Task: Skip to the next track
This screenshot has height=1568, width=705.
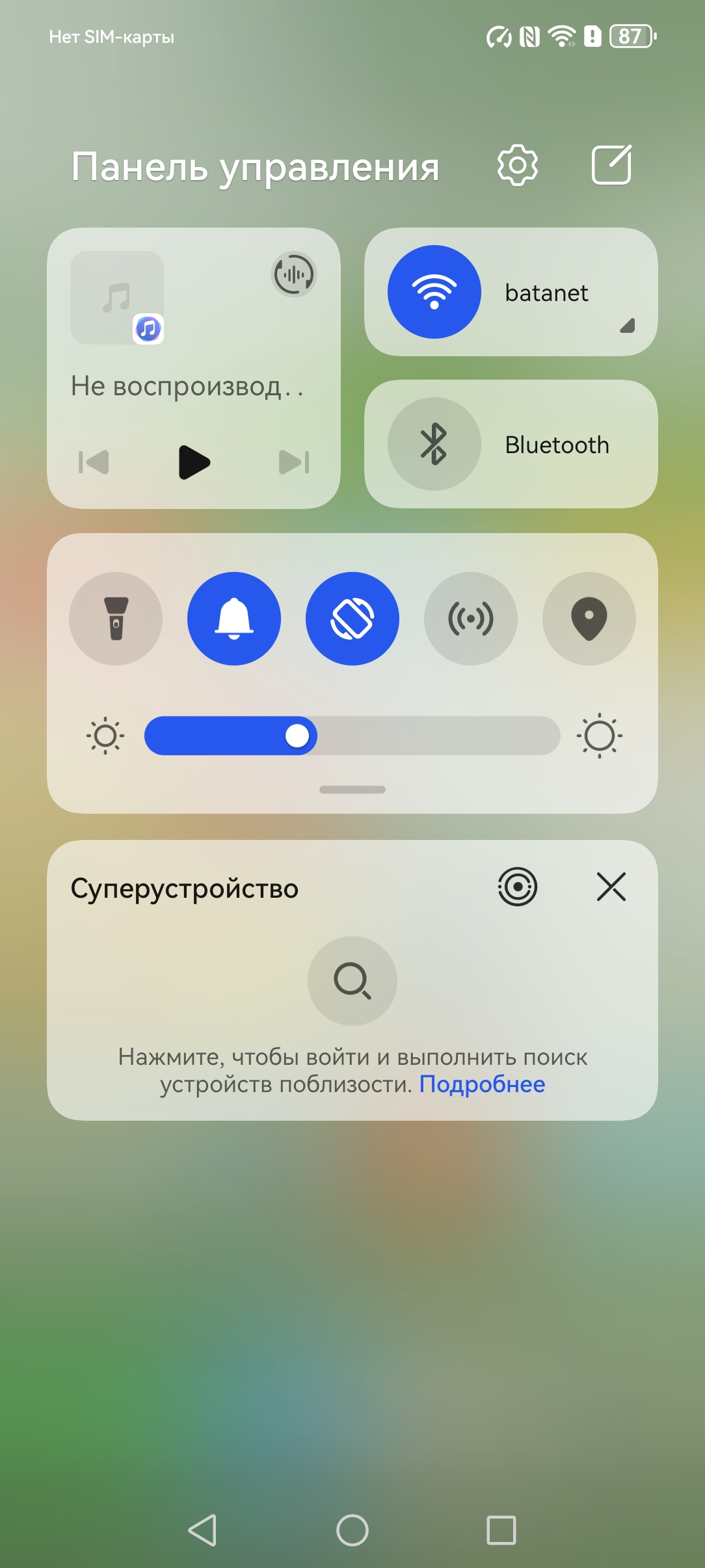Action: coord(294,462)
